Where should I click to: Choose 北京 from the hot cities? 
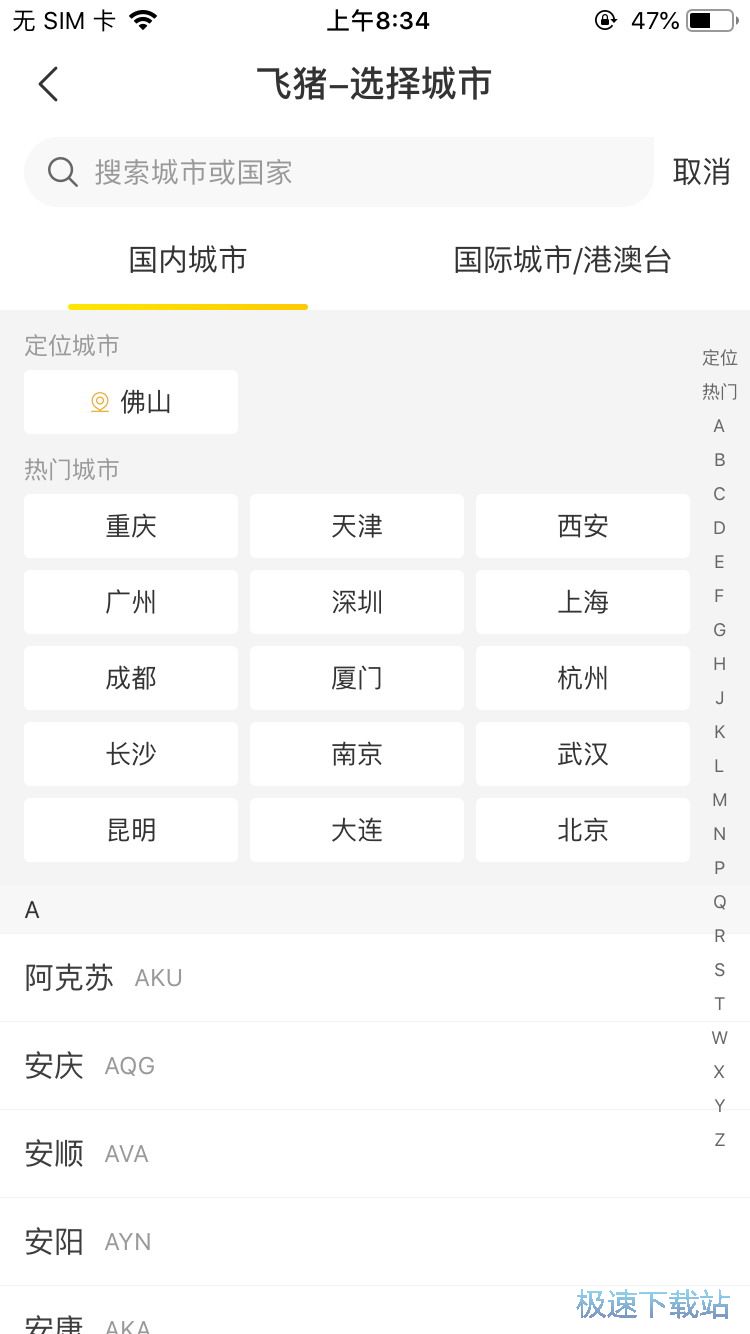click(x=583, y=830)
